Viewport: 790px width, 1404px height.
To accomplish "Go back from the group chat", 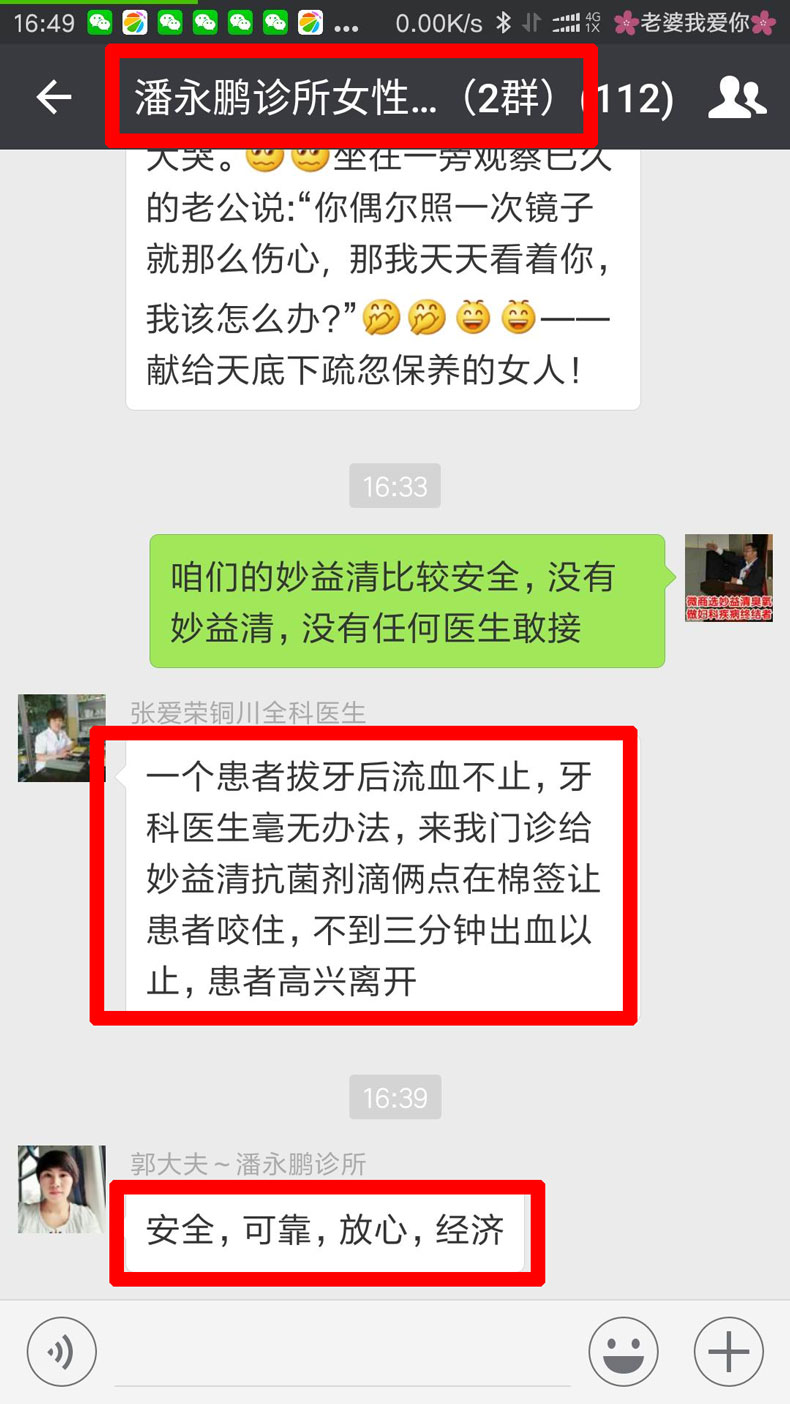I will coord(54,97).
